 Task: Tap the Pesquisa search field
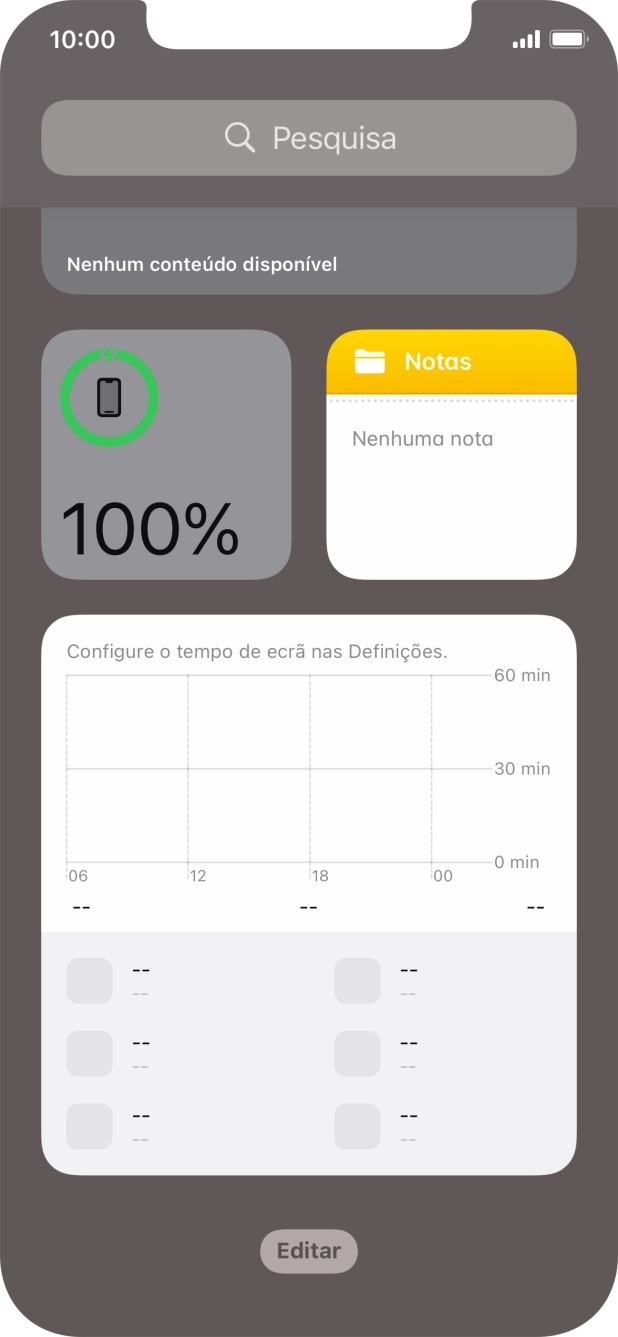tap(309, 138)
